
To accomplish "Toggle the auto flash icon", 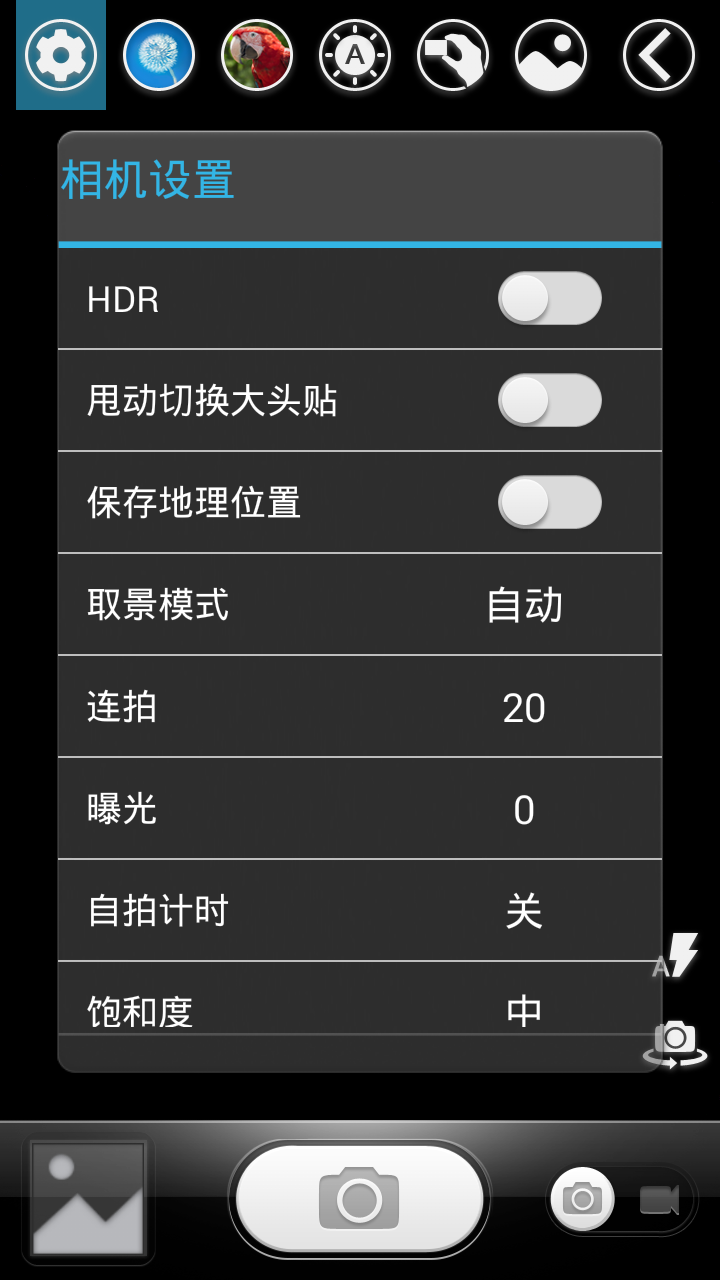I will tap(676, 956).
